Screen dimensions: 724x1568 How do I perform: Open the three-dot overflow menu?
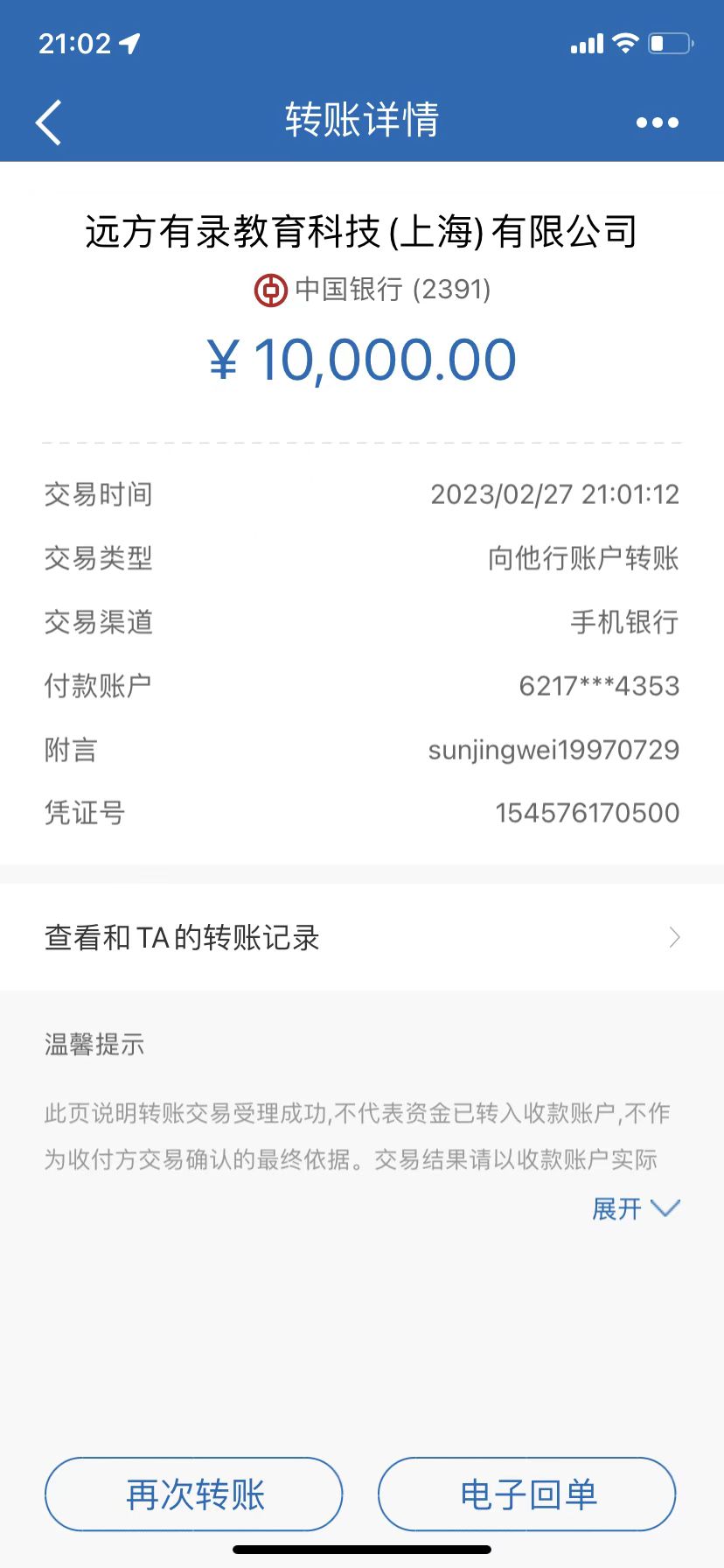click(x=657, y=122)
